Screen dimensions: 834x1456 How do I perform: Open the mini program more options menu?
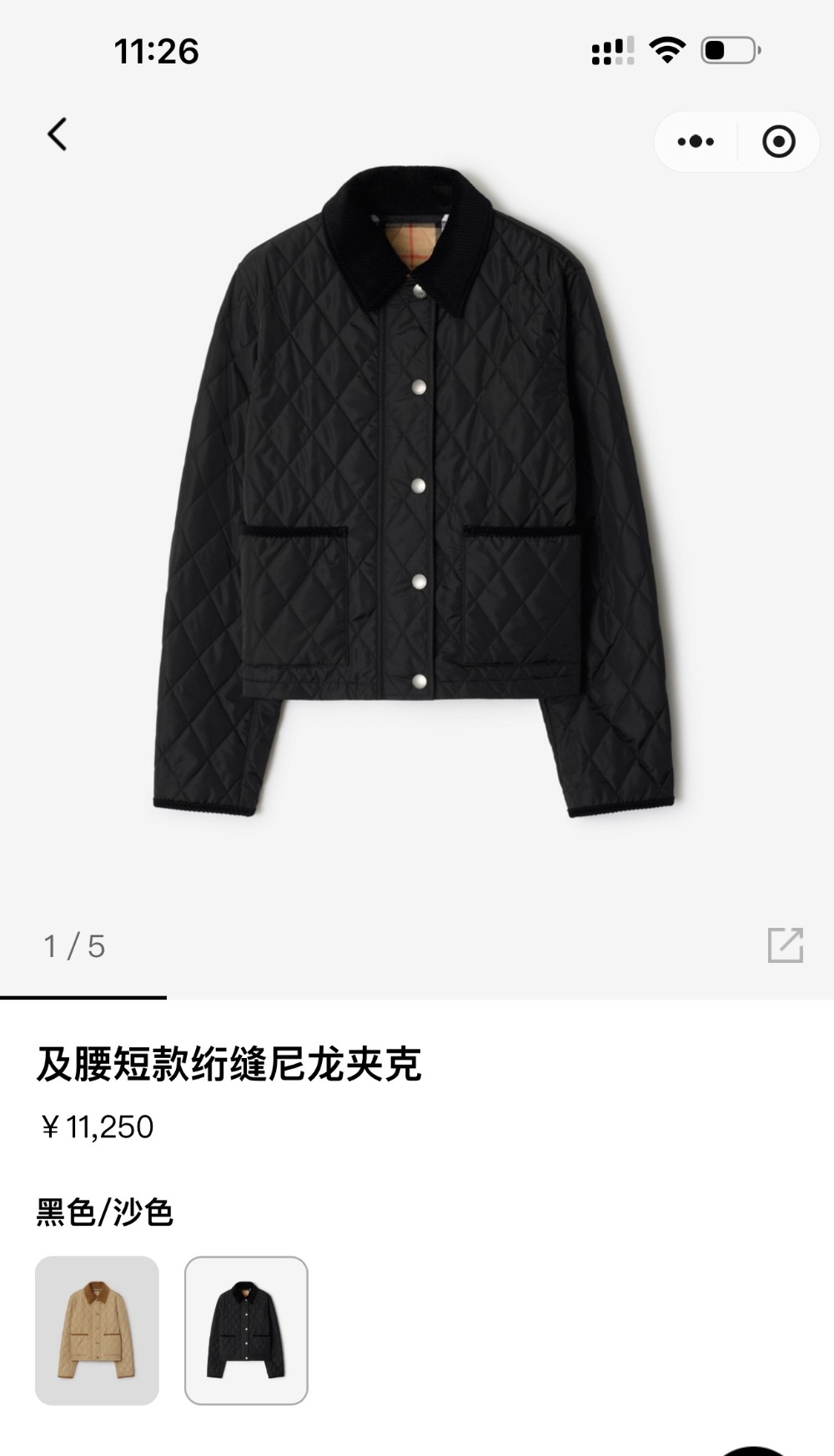click(x=696, y=142)
